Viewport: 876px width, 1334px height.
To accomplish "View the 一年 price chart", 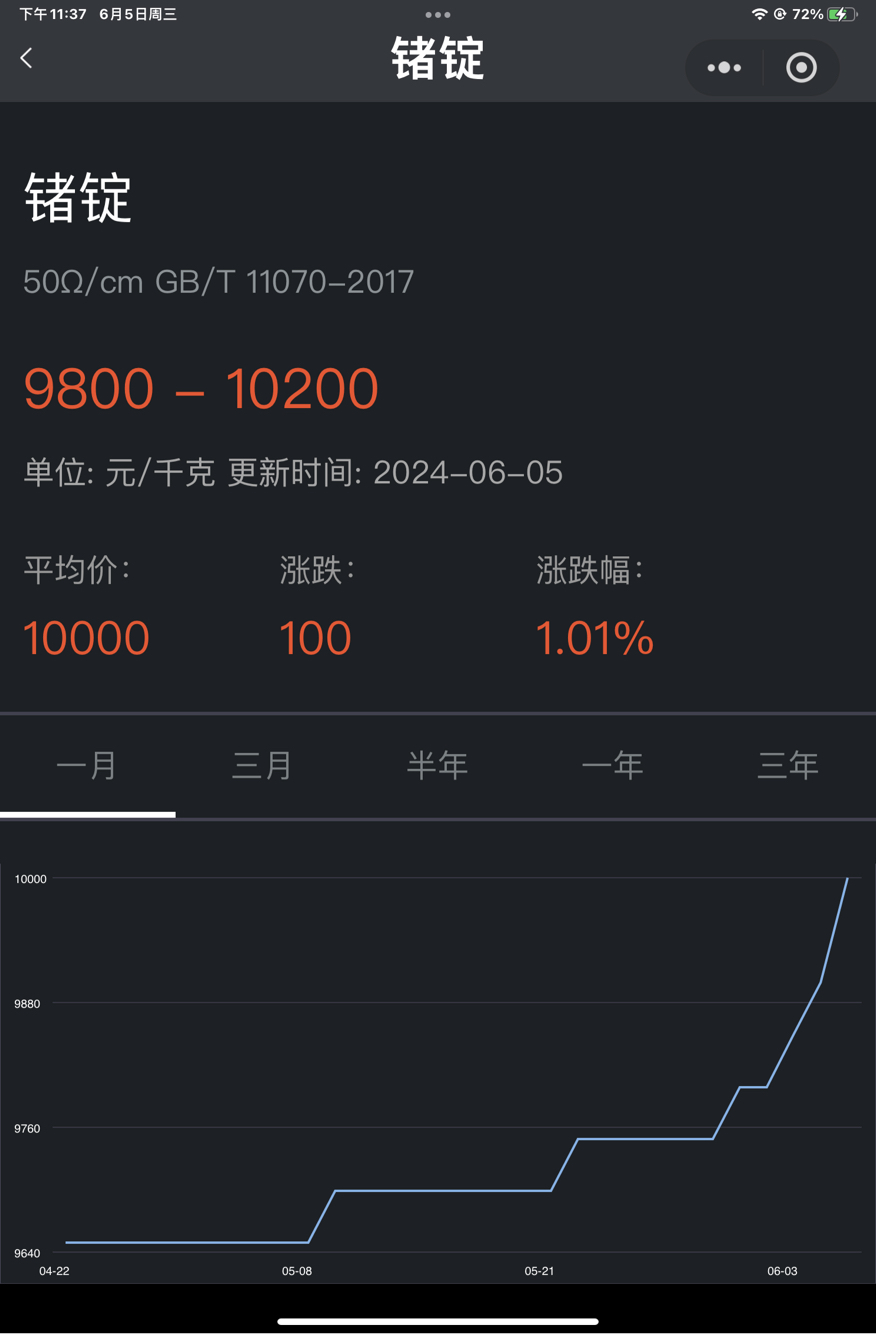I will point(612,766).
